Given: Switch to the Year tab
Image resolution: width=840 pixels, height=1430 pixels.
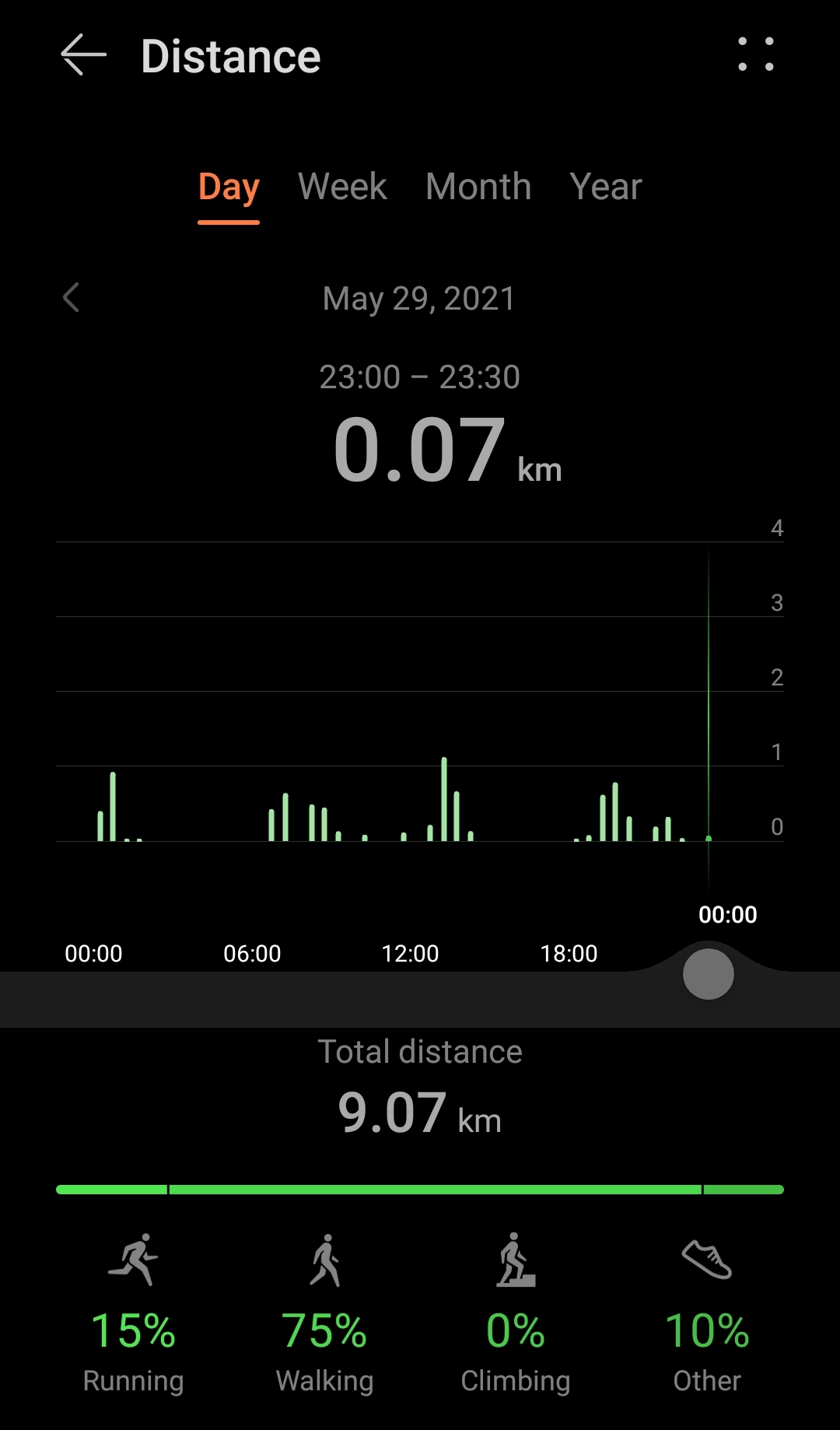Looking at the screenshot, I should pos(605,187).
